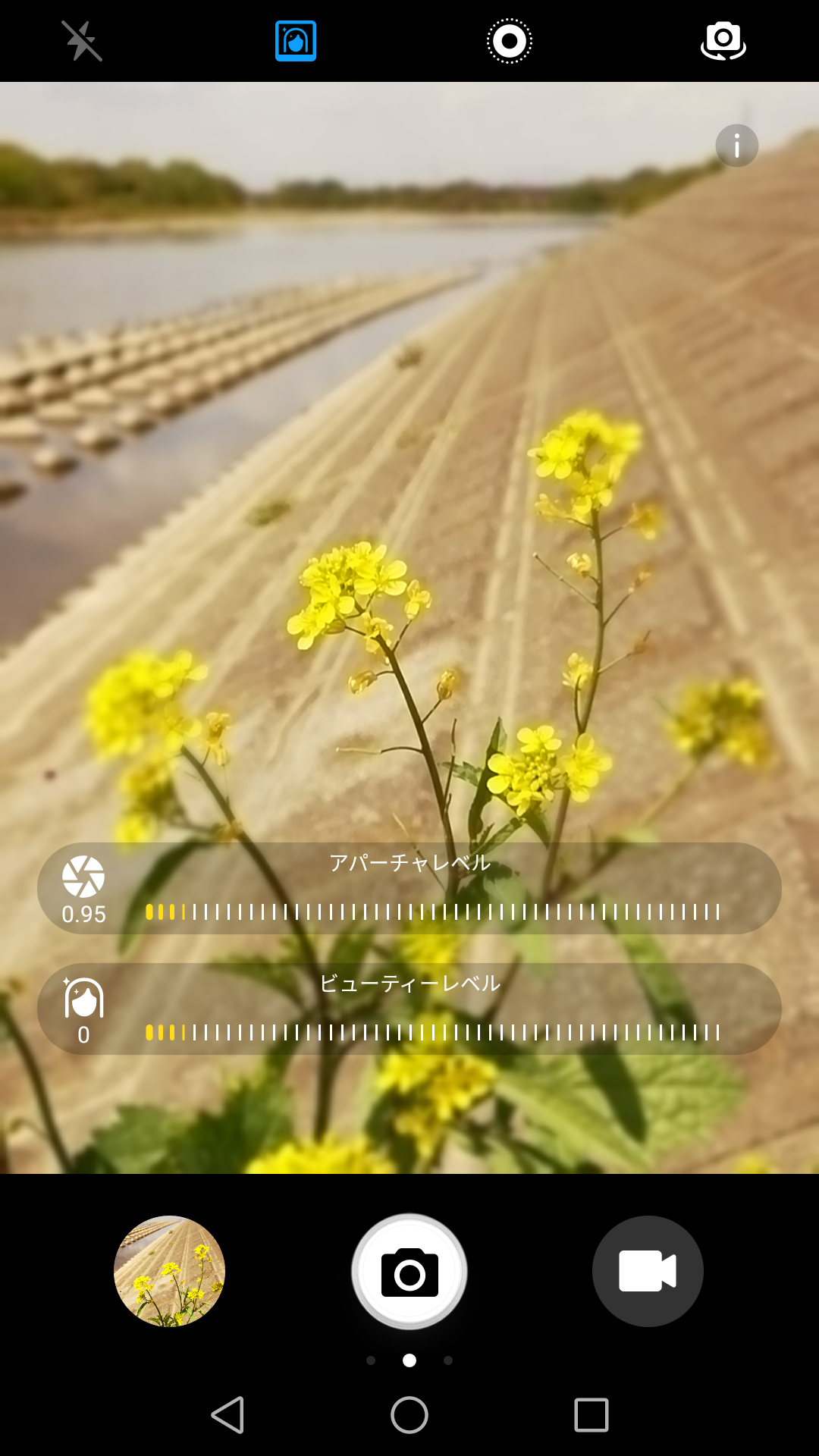
Task: Go back with the system back button
Action: pos(227,1415)
